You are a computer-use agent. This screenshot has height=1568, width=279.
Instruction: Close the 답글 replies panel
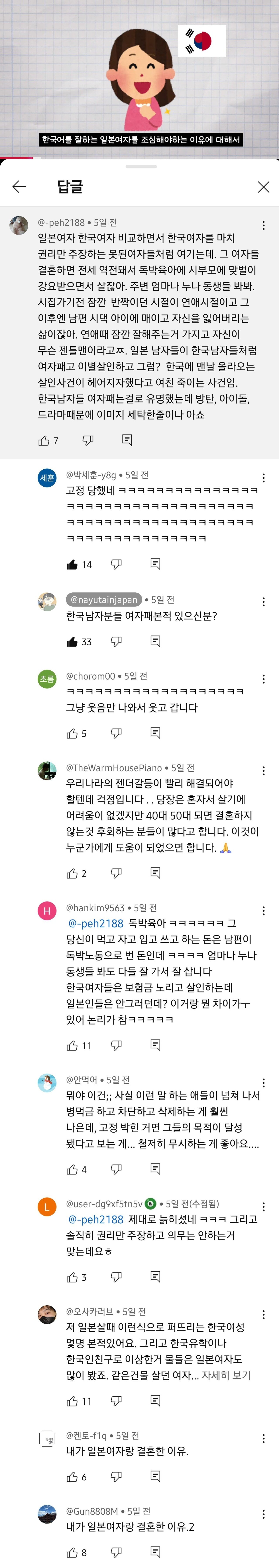(263, 187)
